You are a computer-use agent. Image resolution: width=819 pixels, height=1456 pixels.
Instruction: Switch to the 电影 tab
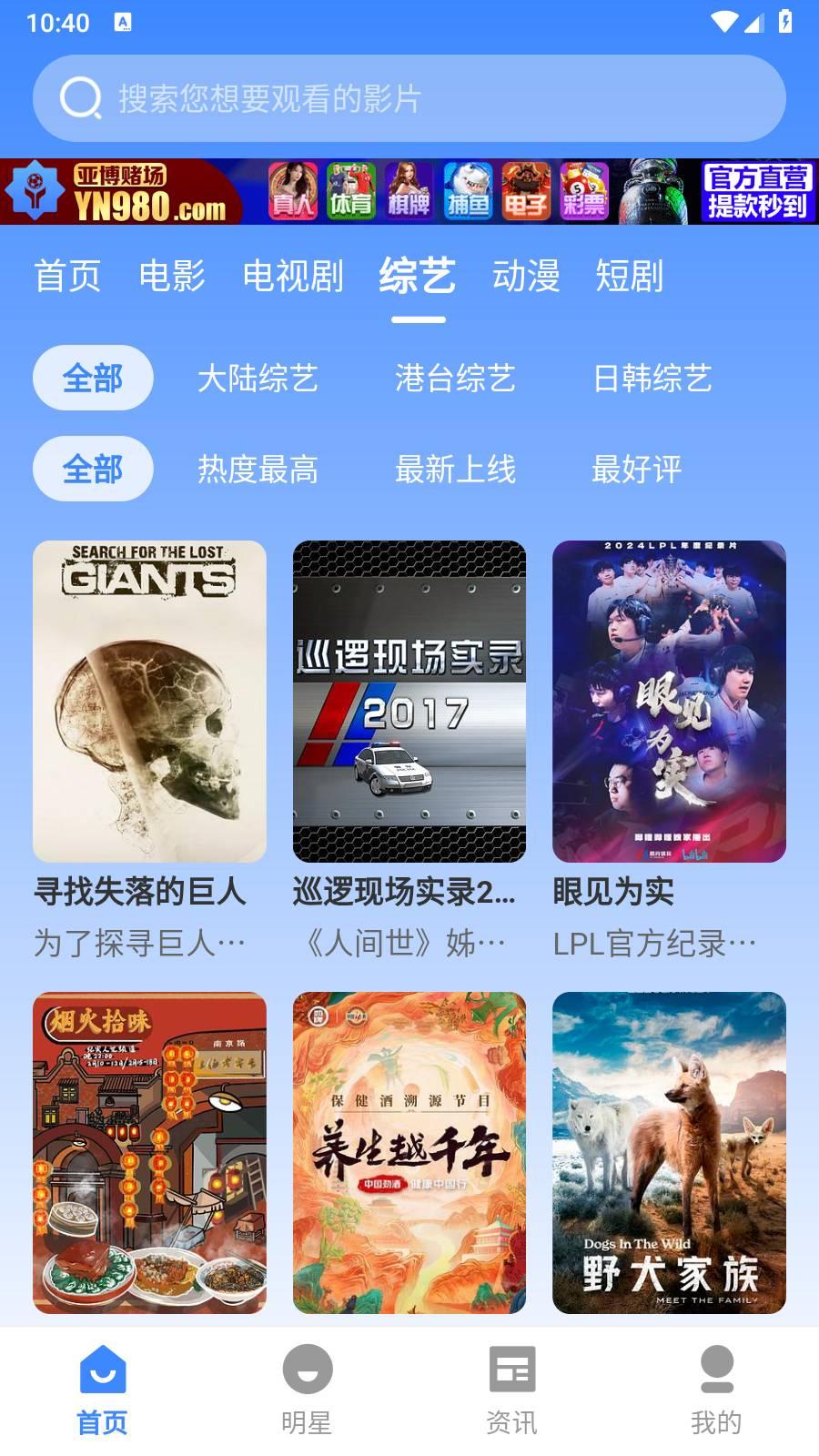pyautogui.click(x=175, y=276)
